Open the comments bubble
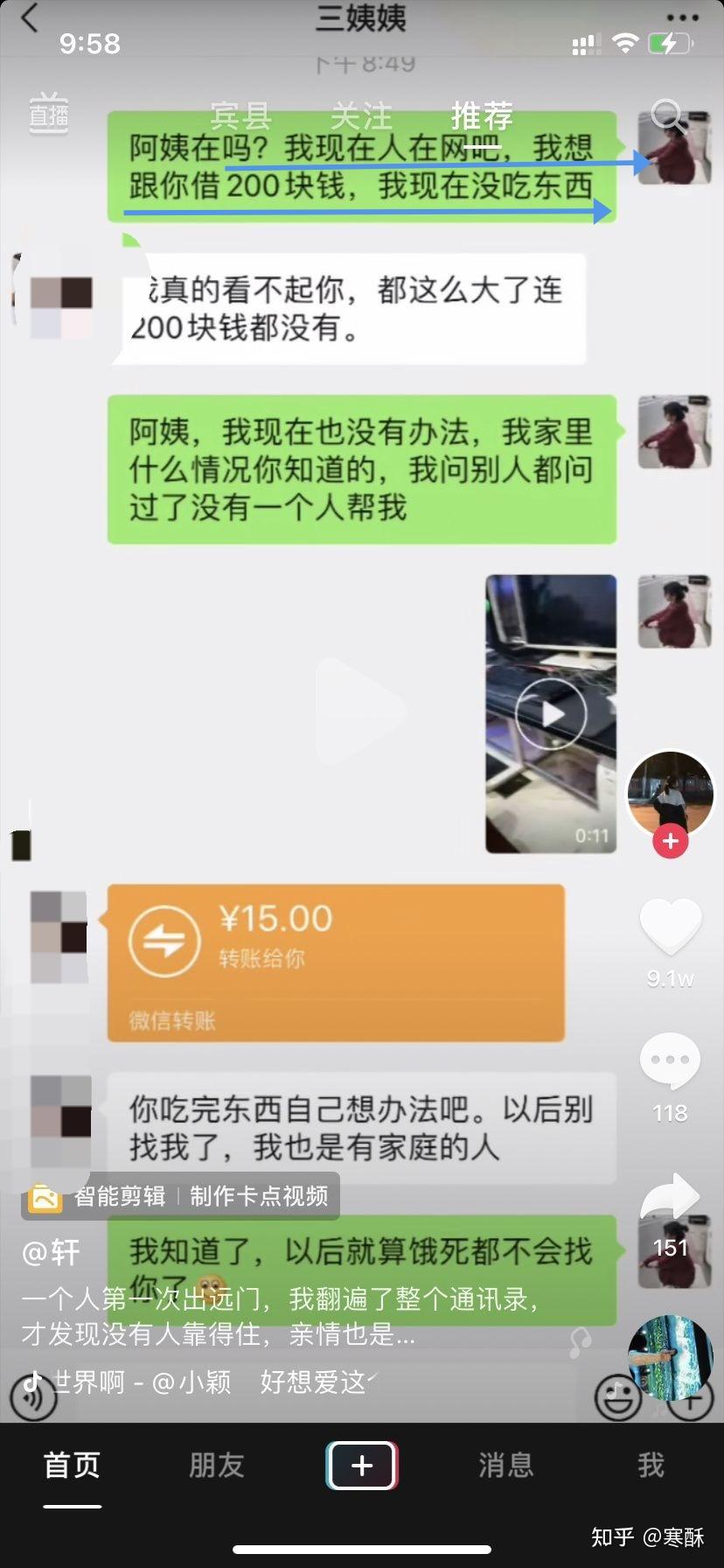Image resolution: width=724 pixels, height=1568 pixels. (671, 1060)
